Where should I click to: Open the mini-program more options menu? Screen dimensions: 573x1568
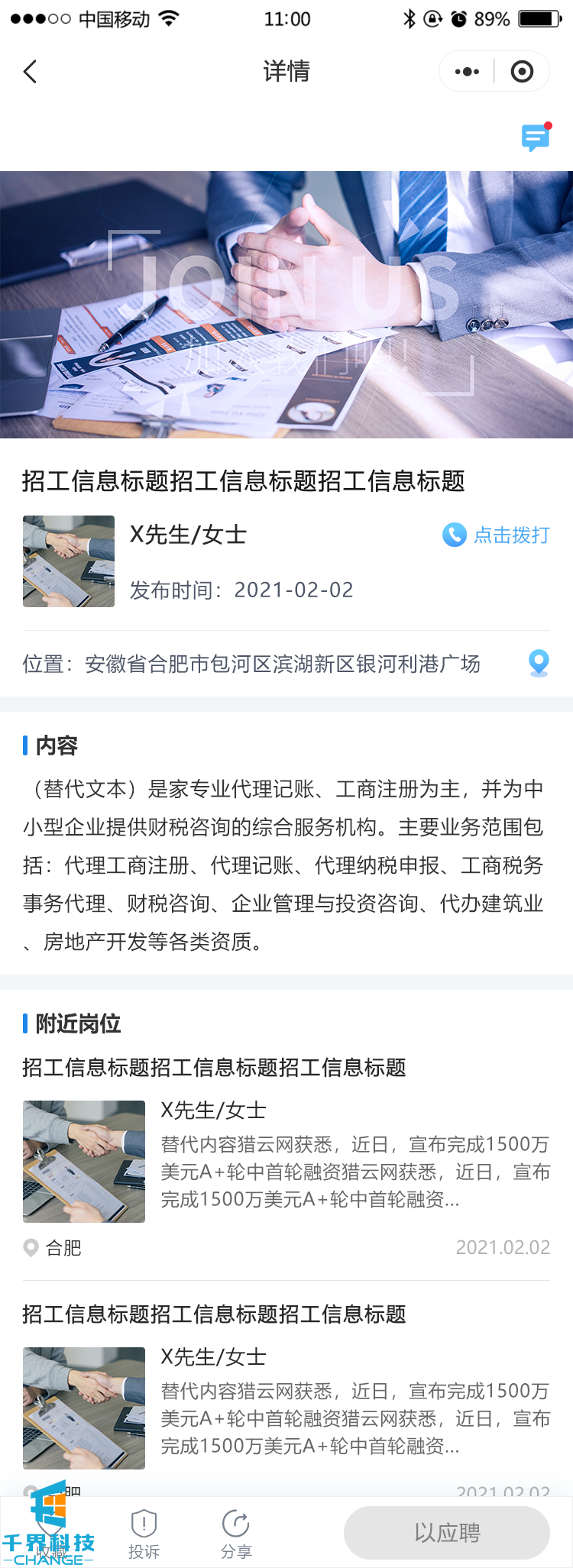point(467,72)
